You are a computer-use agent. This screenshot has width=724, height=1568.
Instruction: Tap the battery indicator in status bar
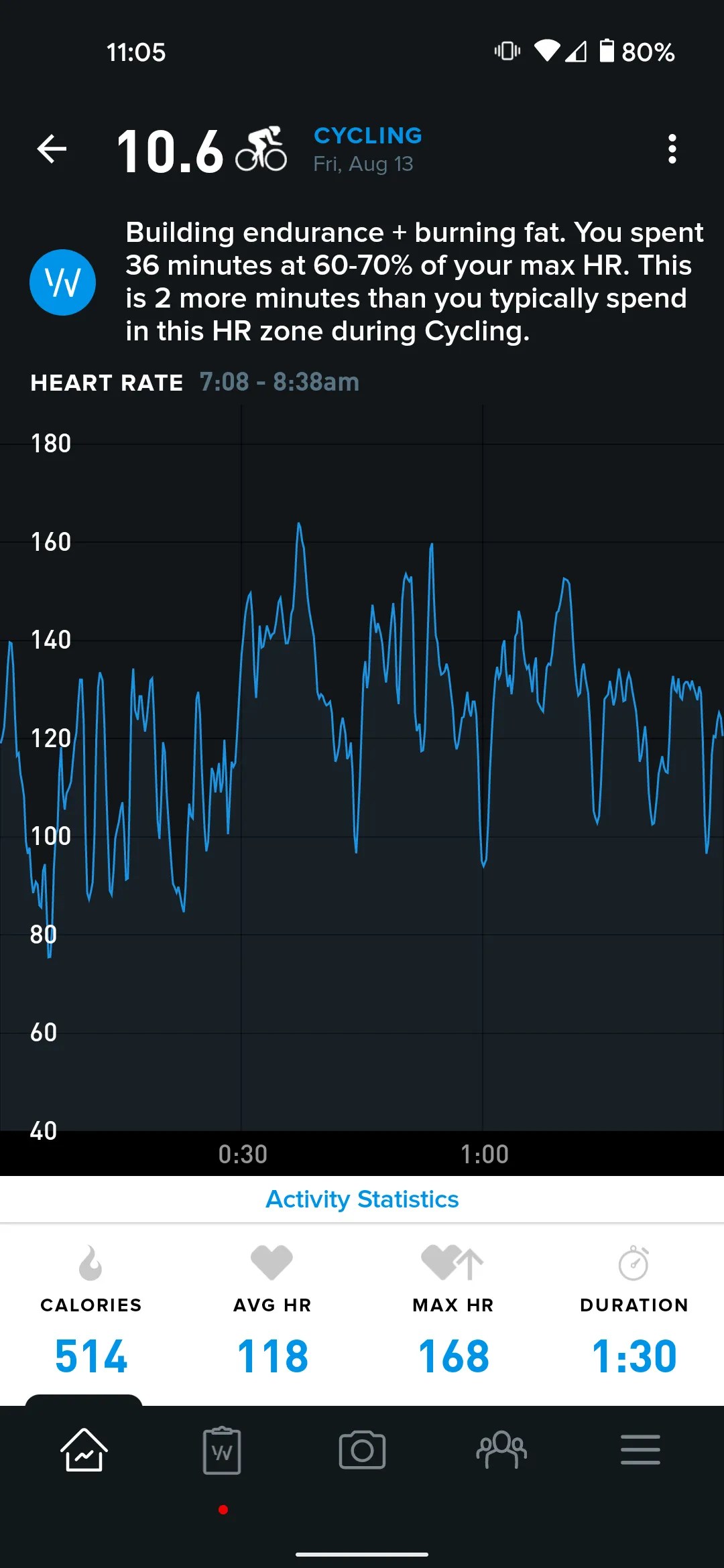609,52
